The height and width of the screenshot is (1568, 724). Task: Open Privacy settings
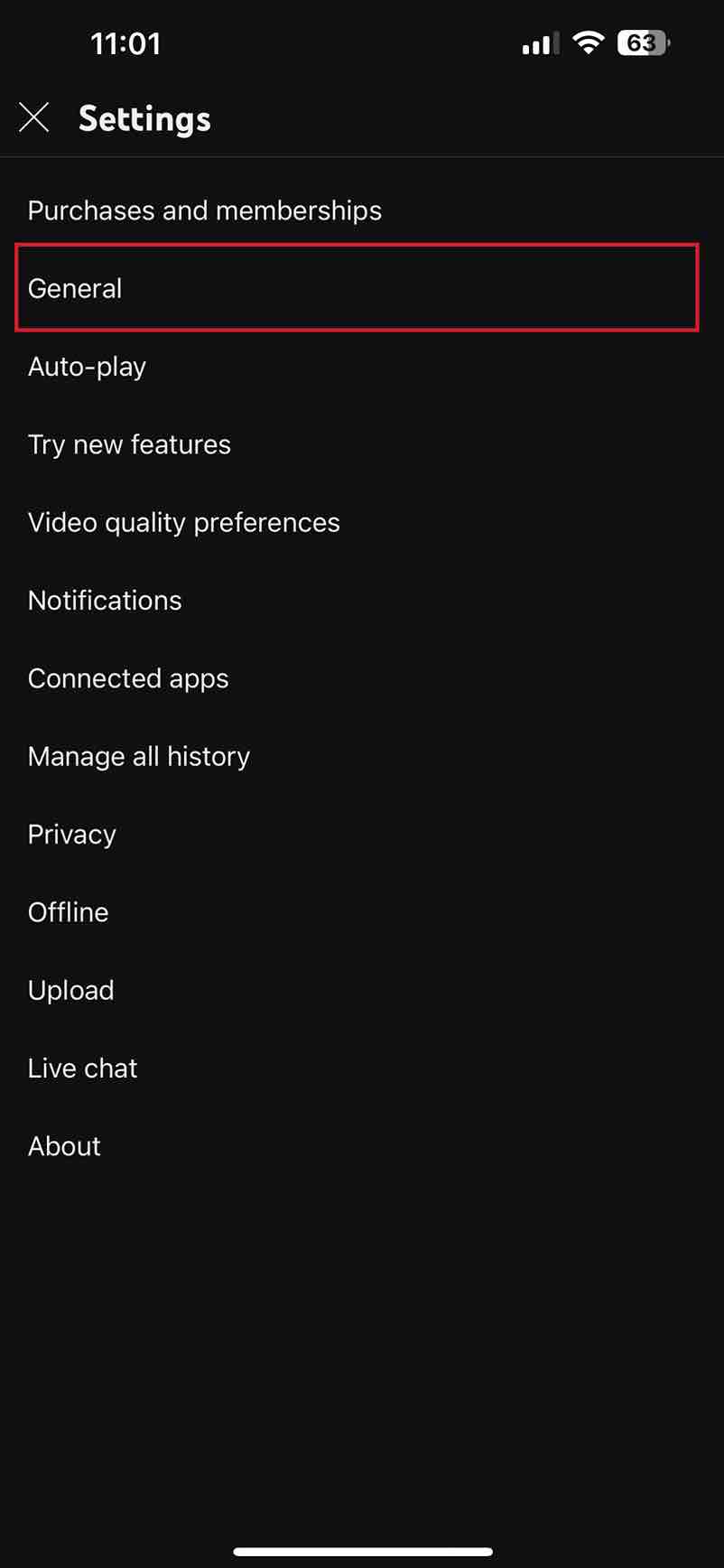[362, 835]
